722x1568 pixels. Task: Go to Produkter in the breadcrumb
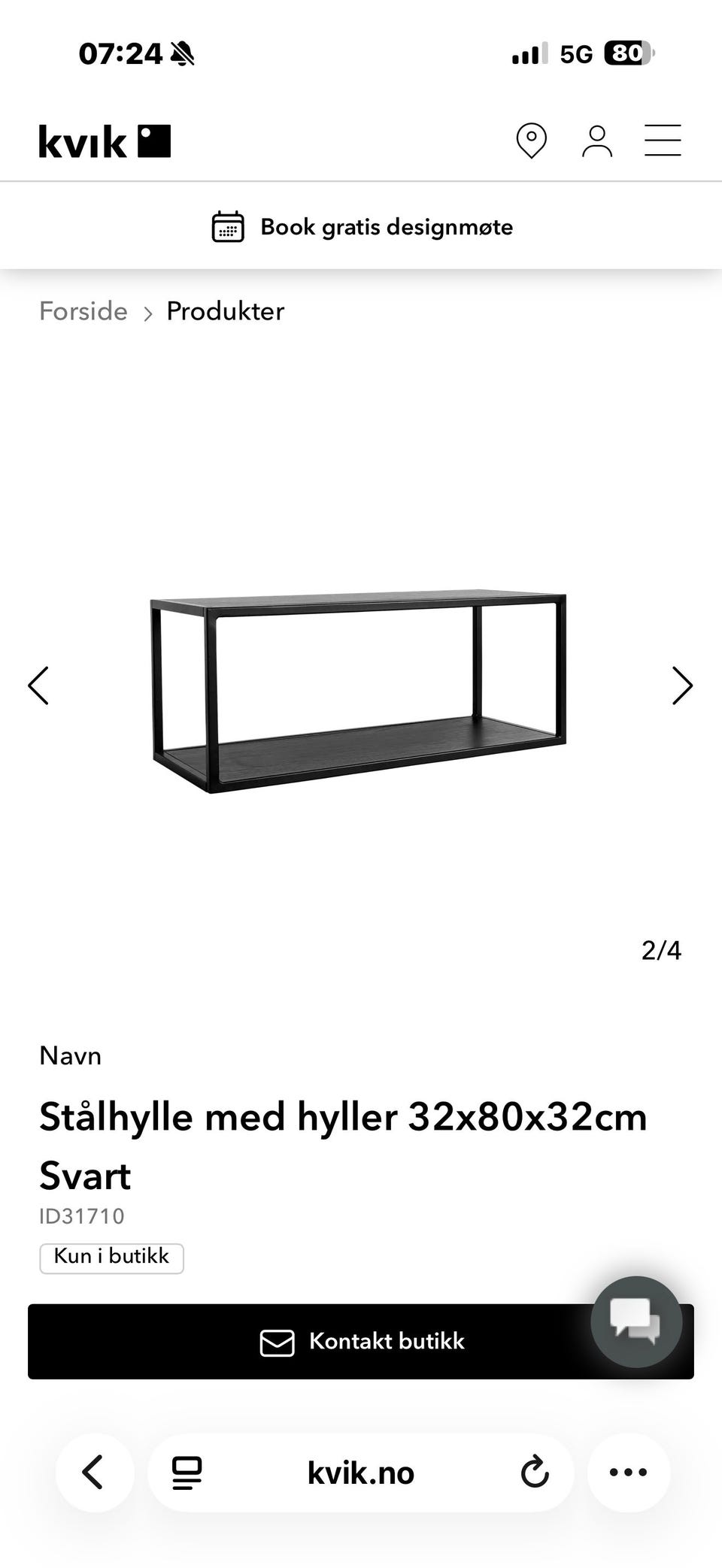click(224, 311)
